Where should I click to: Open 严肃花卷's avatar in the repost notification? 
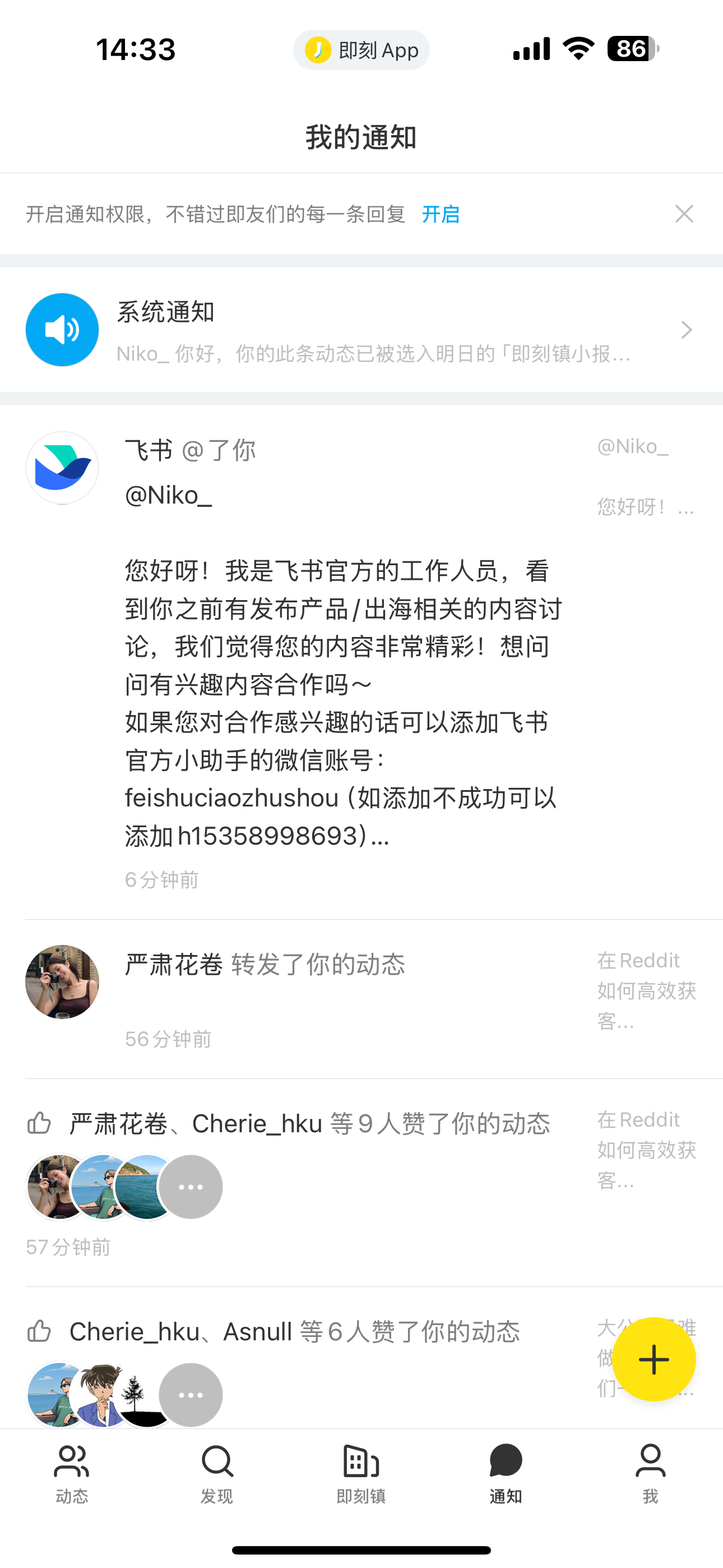[62, 981]
